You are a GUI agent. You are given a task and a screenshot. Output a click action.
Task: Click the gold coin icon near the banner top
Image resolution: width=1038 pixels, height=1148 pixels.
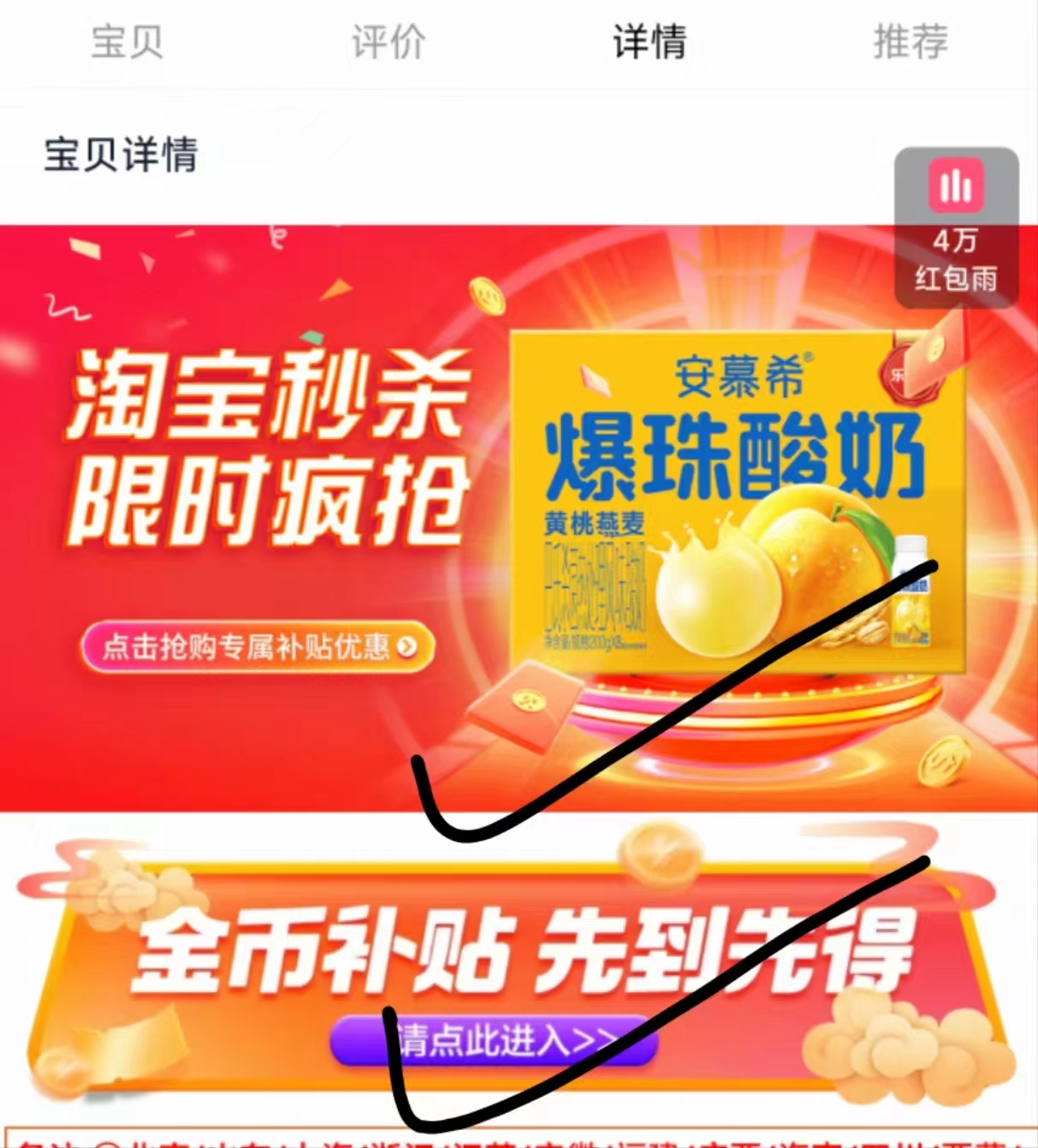pyautogui.click(x=486, y=295)
